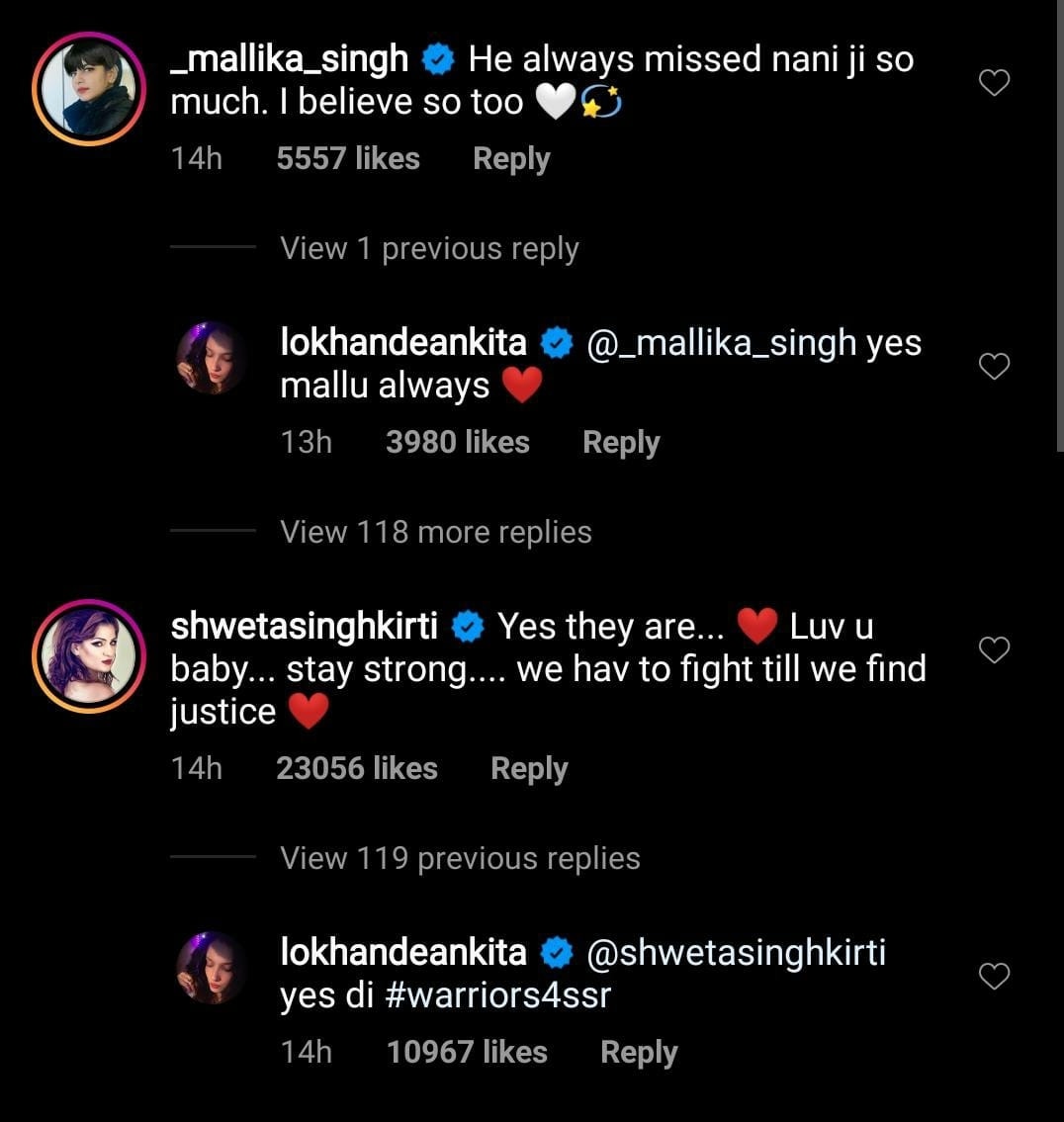This screenshot has height=1122, width=1064.
Task: Reply to shwetasinghkirti's comment
Action: [529, 769]
